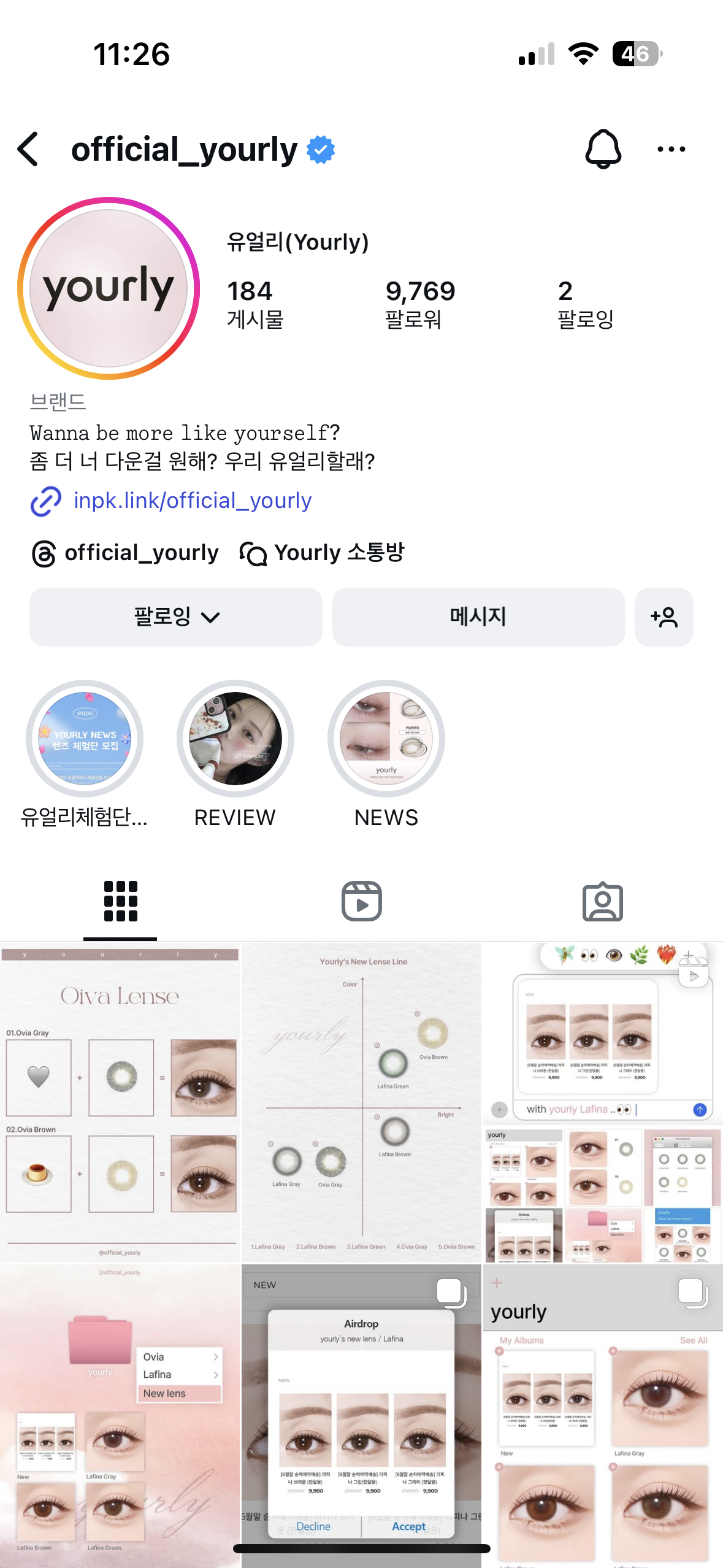
Task: Open the Airdrop new lens post
Action: point(361,1415)
